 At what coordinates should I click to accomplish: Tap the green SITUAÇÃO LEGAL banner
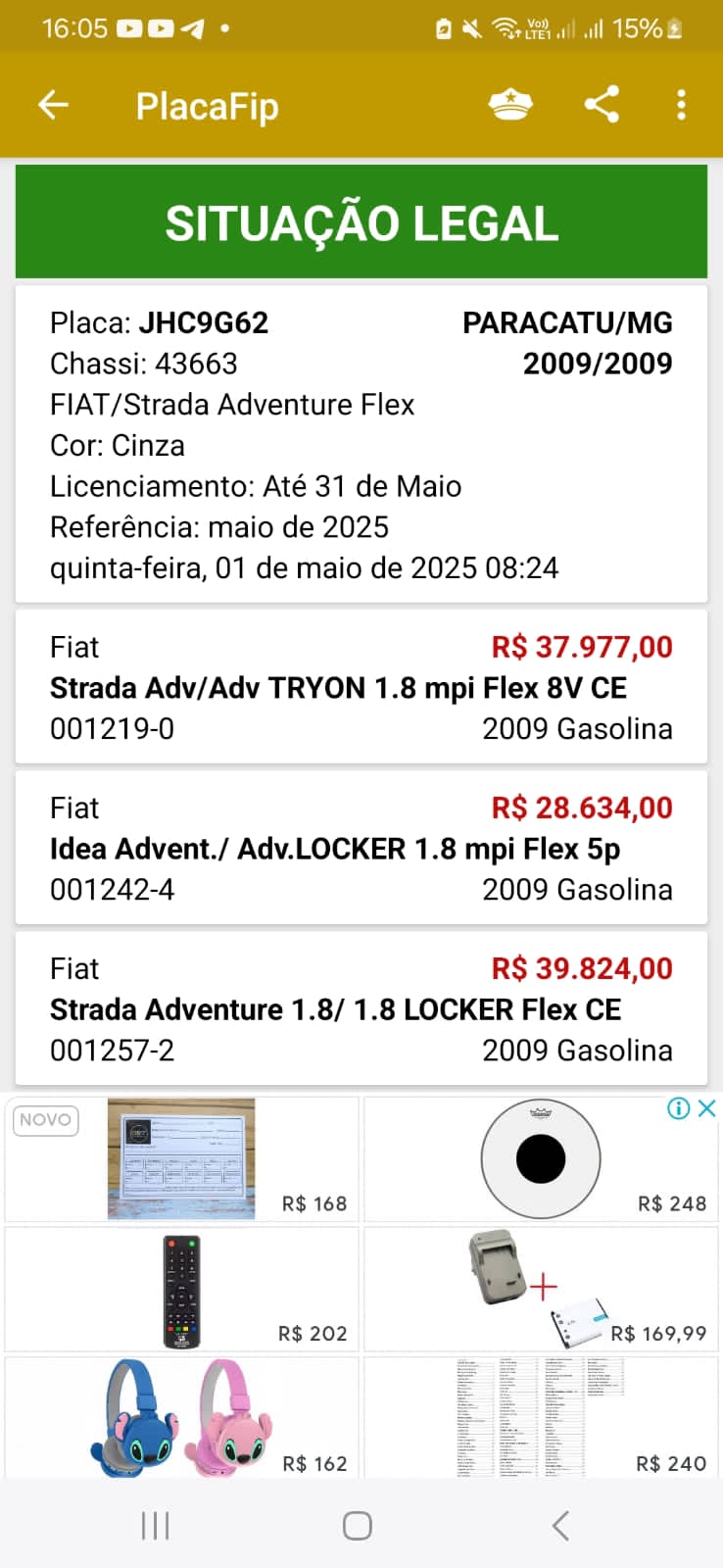click(361, 220)
